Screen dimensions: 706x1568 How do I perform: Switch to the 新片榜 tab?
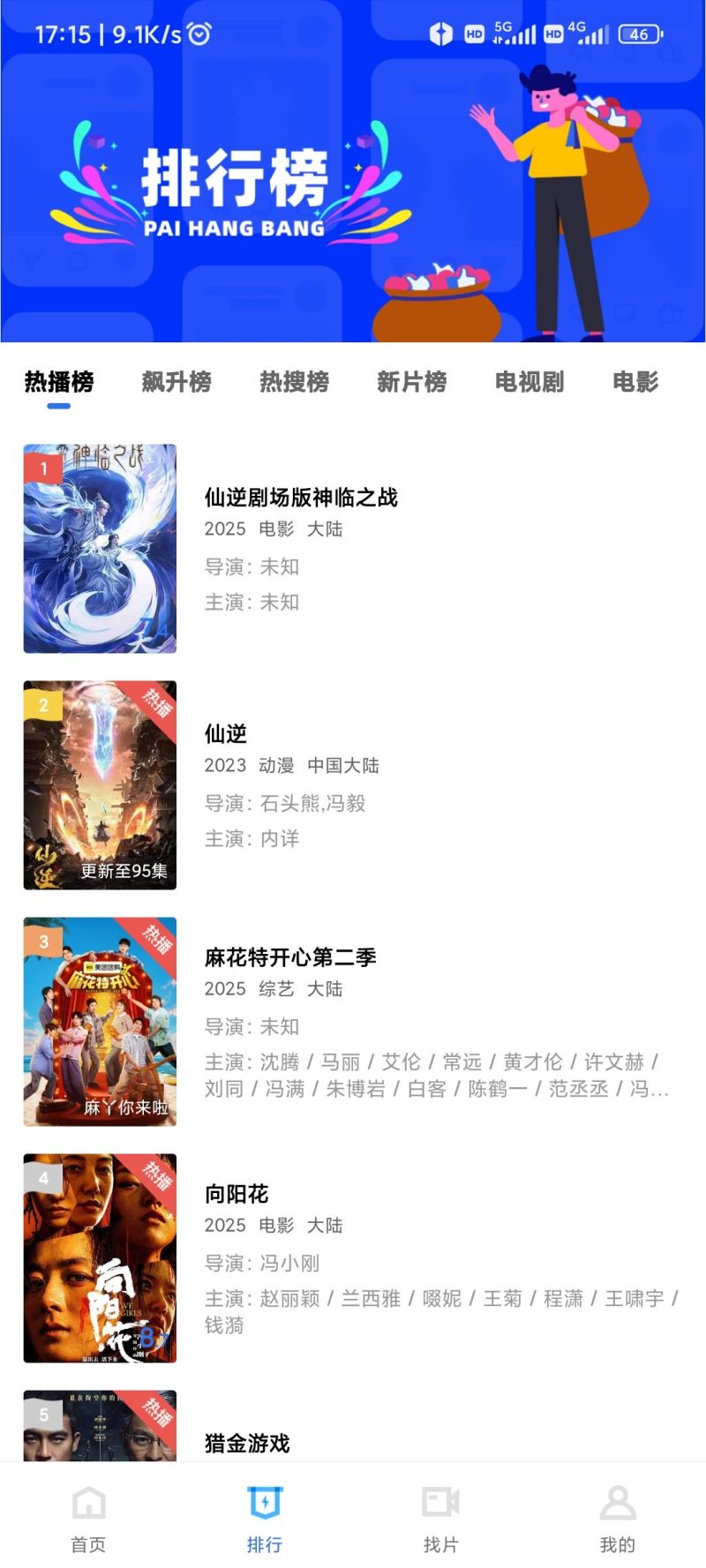[411, 382]
